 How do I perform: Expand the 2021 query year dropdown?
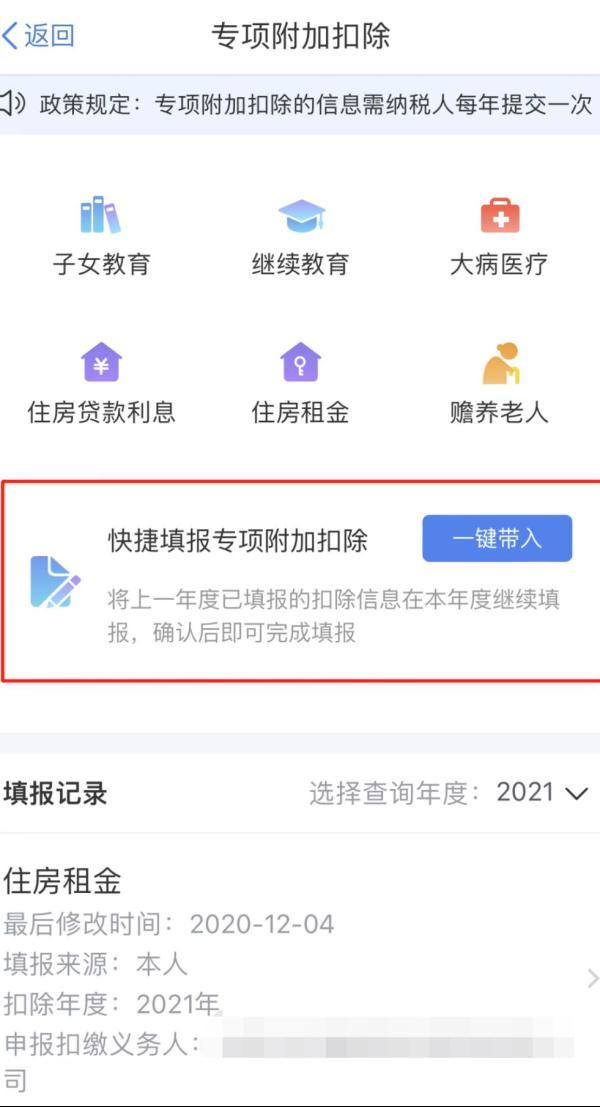pyautogui.click(x=542, y=793)
